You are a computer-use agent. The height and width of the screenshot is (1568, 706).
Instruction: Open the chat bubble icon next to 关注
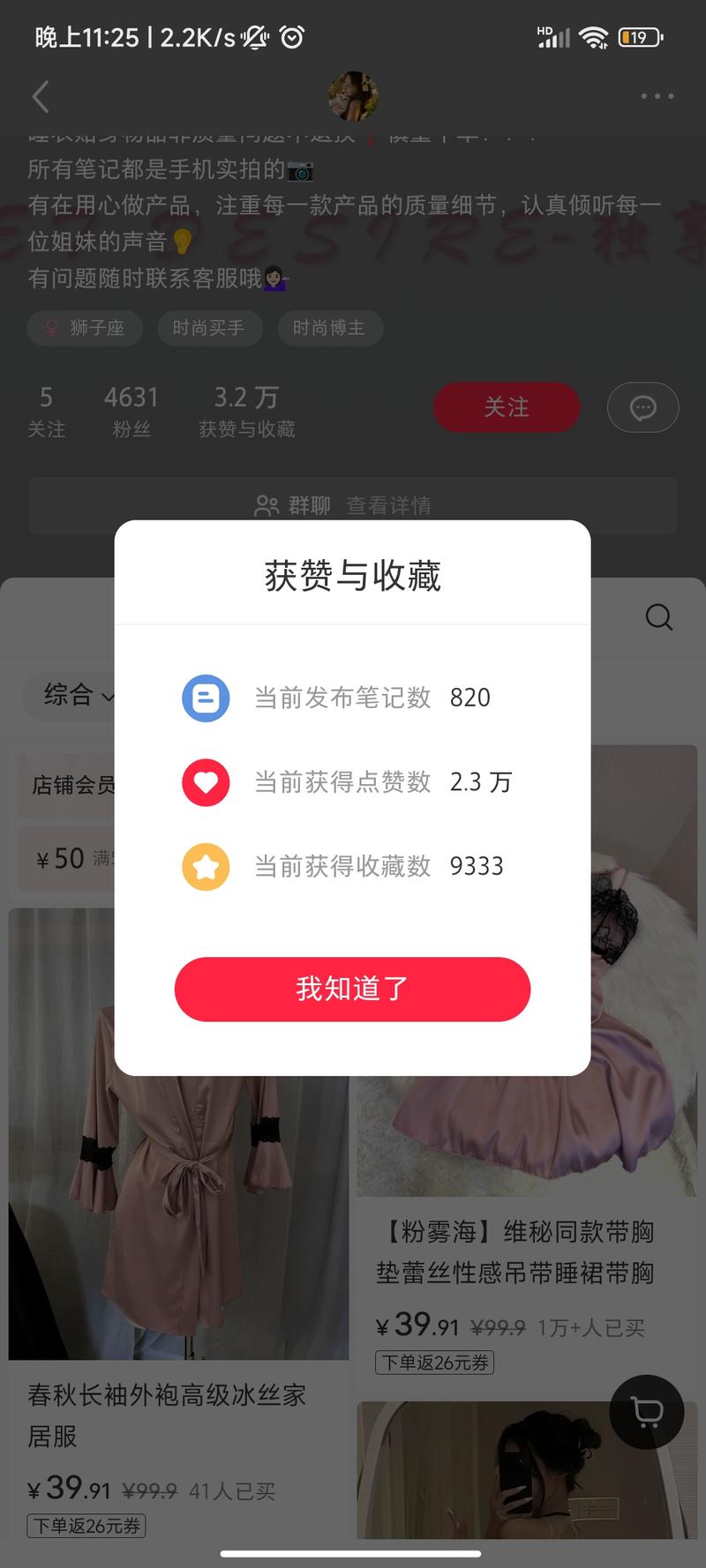click(642, 407)
